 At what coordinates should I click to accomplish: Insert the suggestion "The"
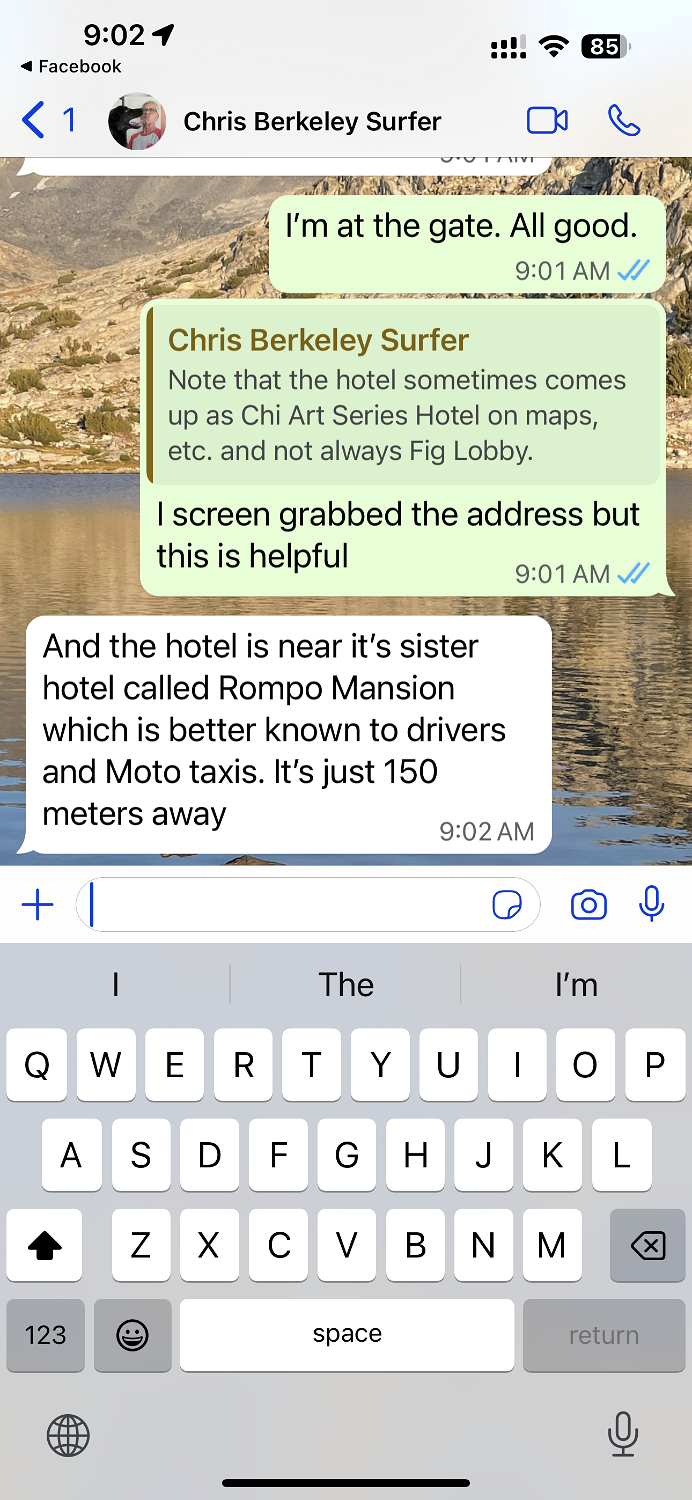pos(346,985)
